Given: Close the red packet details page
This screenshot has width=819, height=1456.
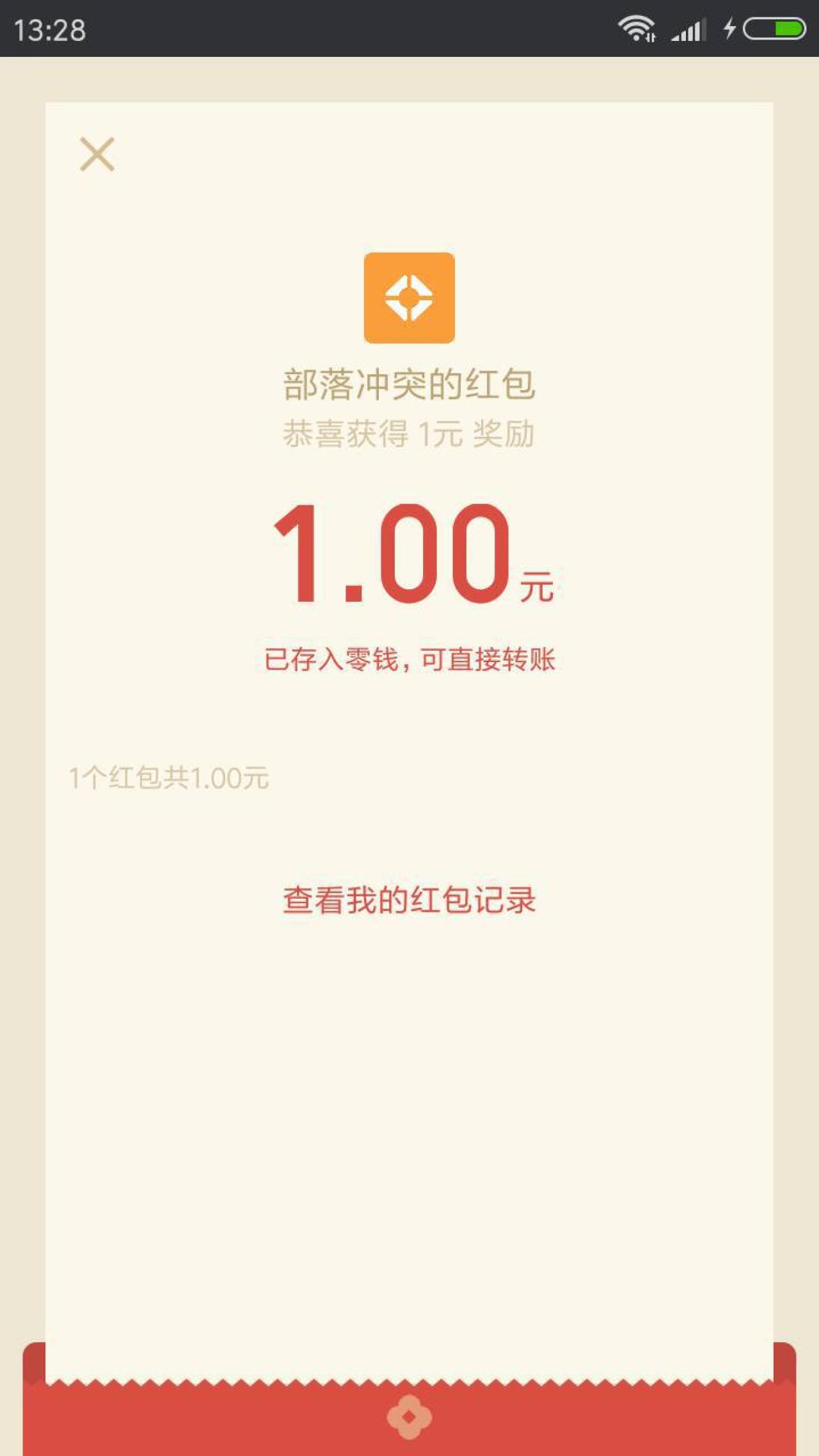Looking at the screenshot, I should coord(97,154).
